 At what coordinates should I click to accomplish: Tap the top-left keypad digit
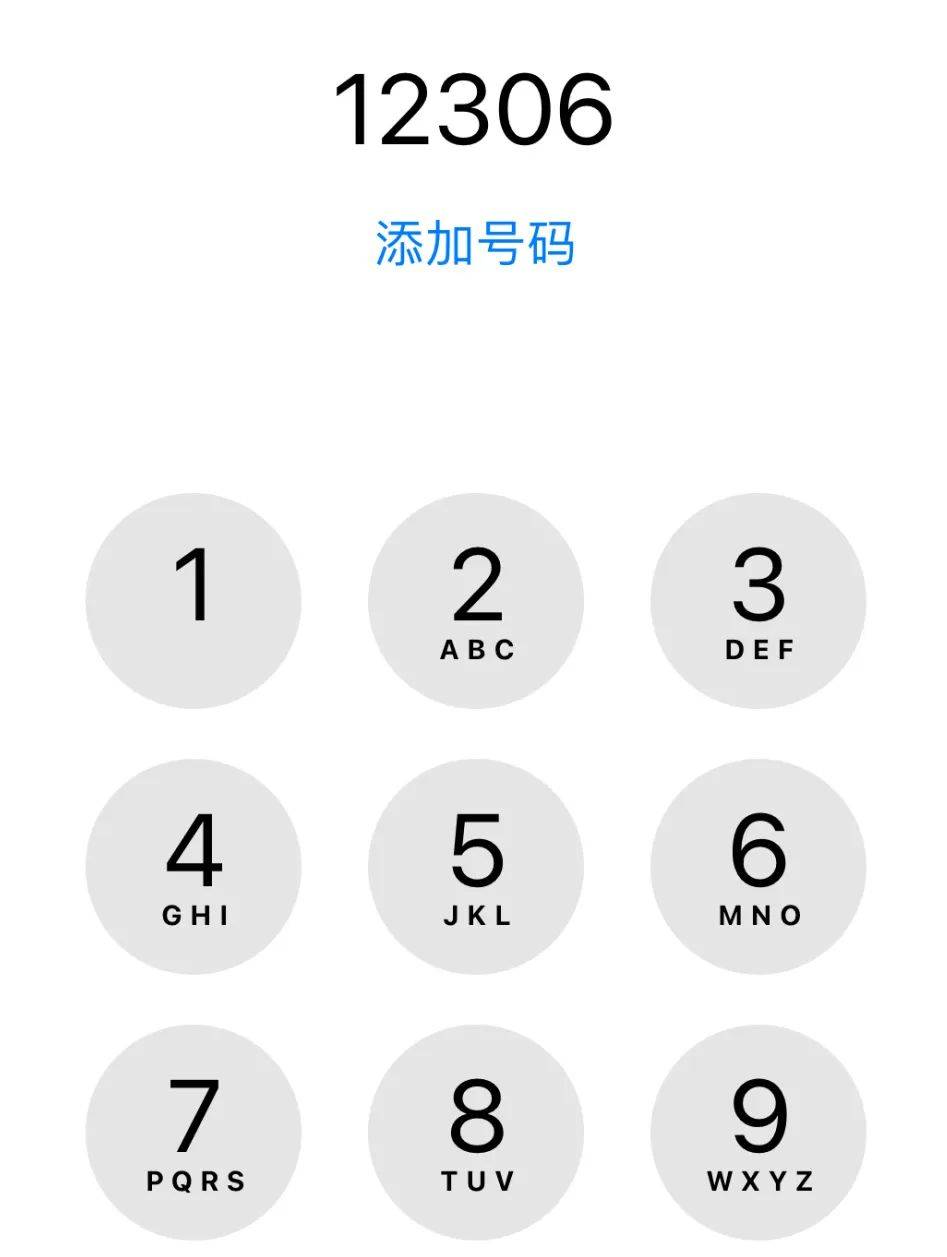(195, 597)
